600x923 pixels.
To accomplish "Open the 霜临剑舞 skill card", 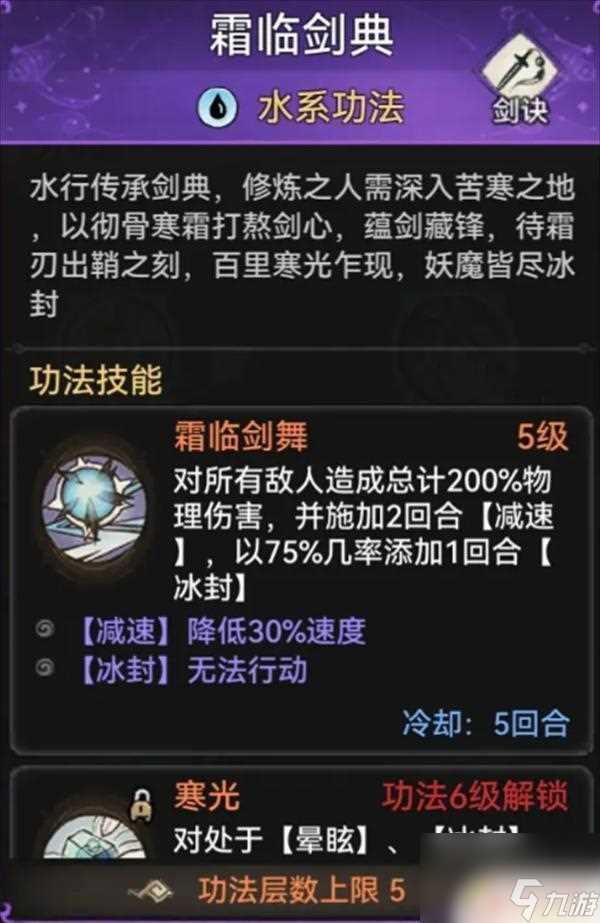I will (300, 580).
